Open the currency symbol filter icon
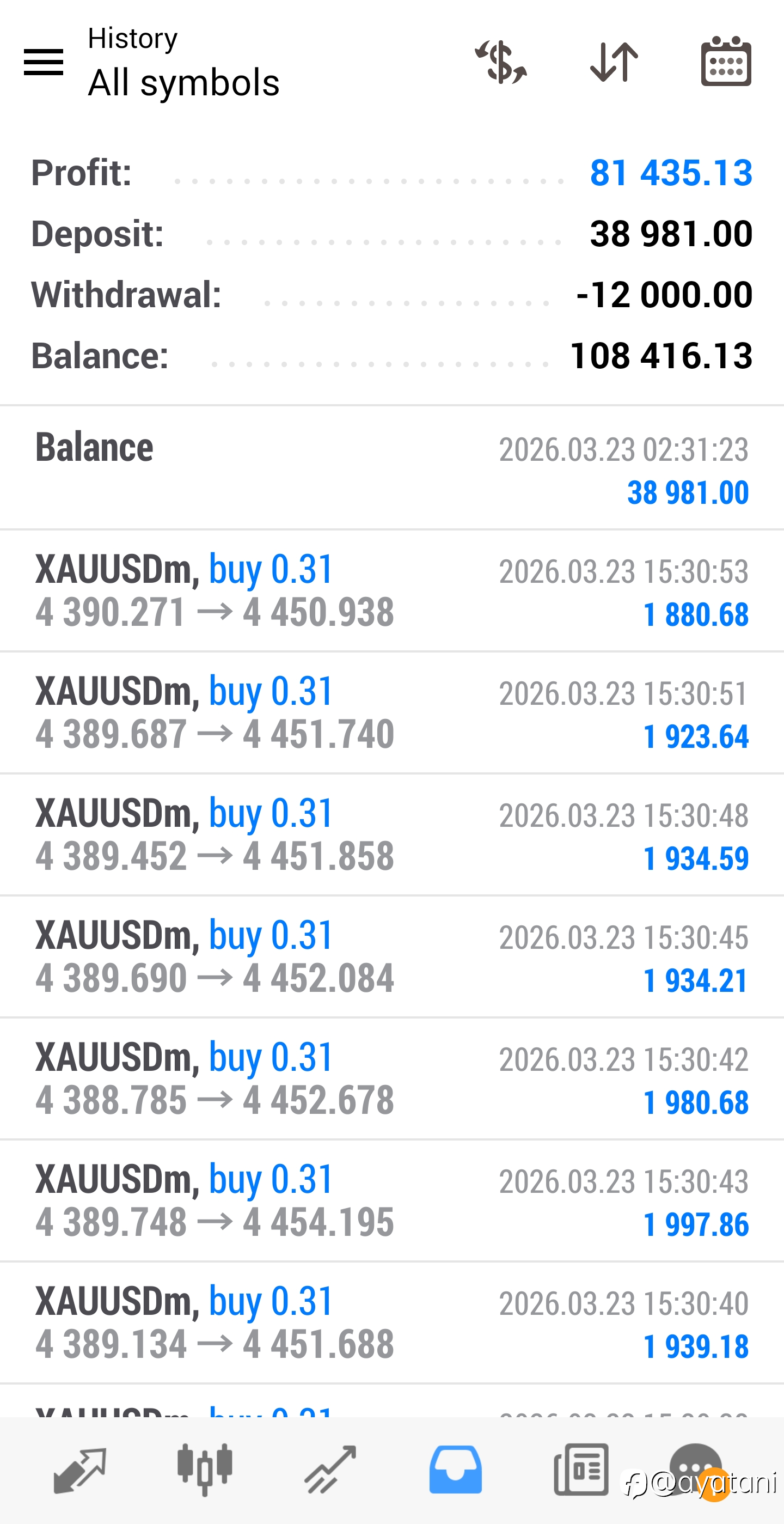This screenshot has width=784, height=1524. pyautogui.click(x=501, y=62)
